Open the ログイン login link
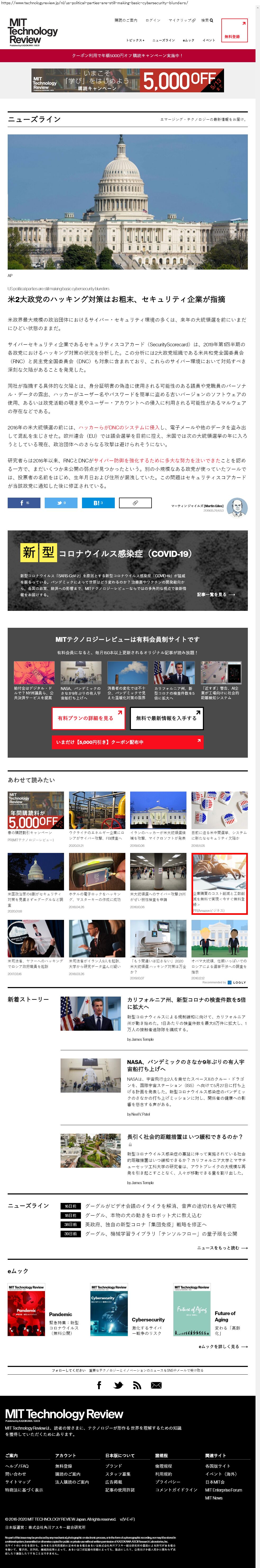The width and height of the screenshot is (260, 1568). tap(153, 20)
